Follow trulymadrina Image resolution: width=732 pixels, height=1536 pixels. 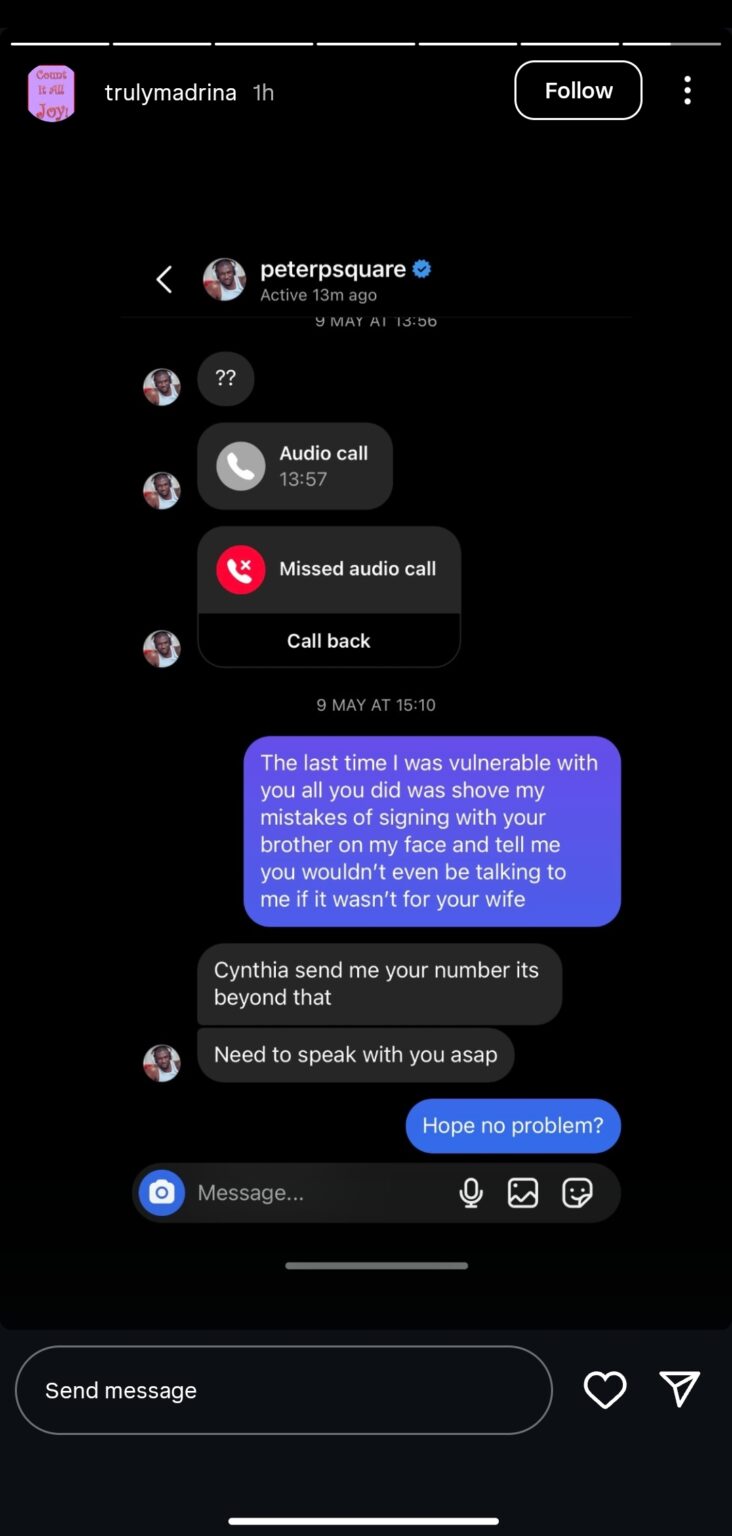[x=578, y=91]
